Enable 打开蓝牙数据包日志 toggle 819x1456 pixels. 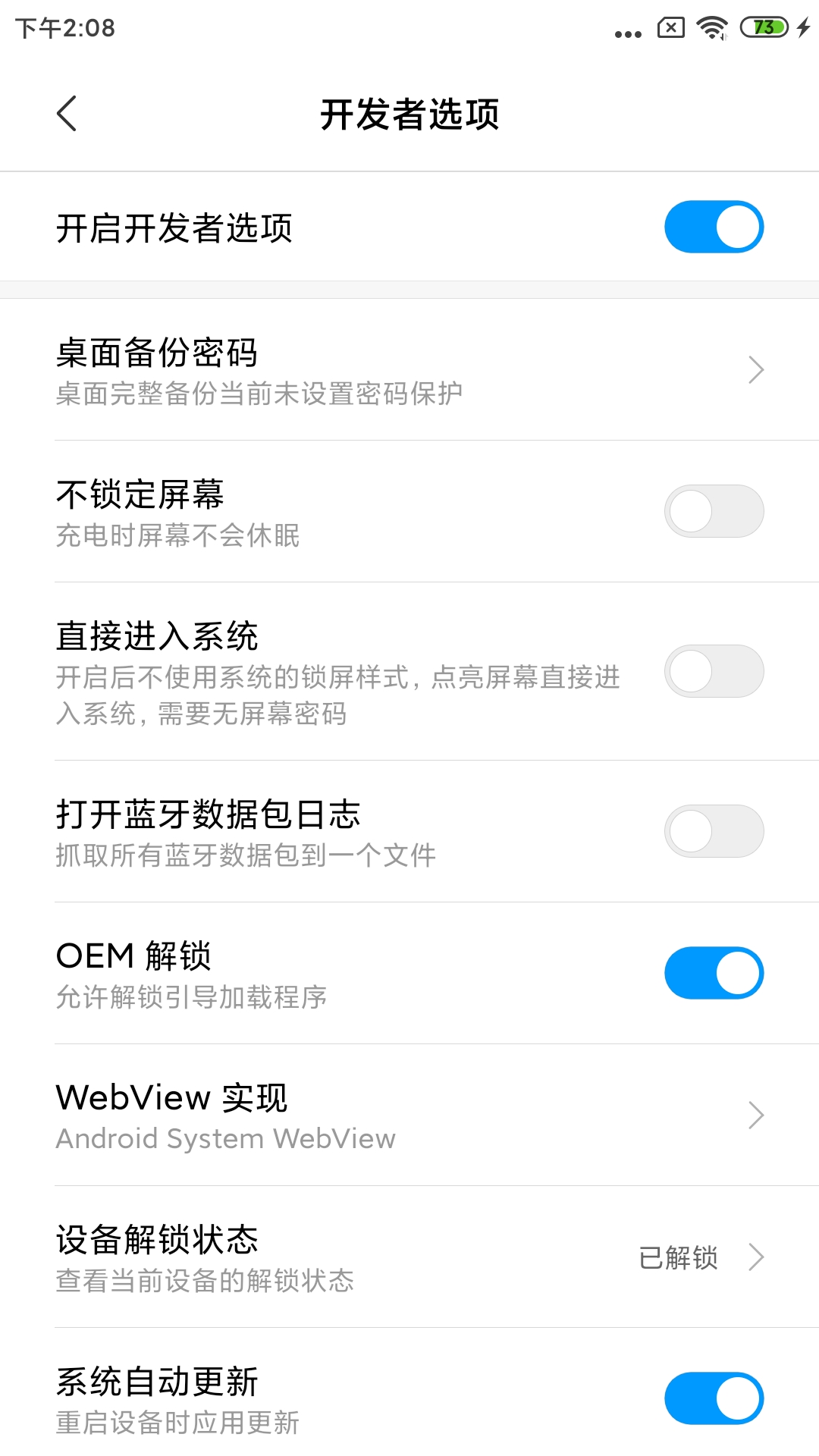[714, 831]
